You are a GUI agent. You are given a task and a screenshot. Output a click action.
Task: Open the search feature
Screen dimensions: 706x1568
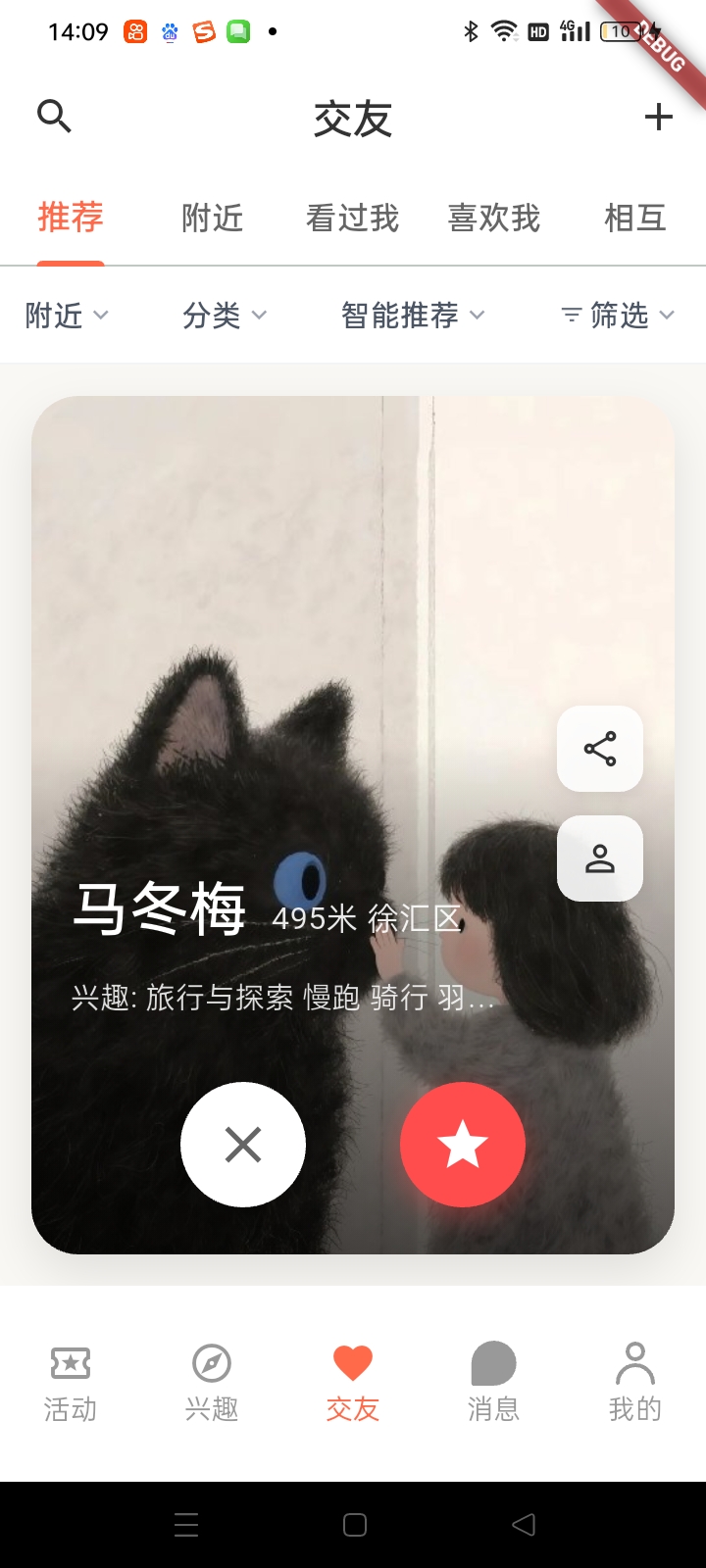(55, 115)
